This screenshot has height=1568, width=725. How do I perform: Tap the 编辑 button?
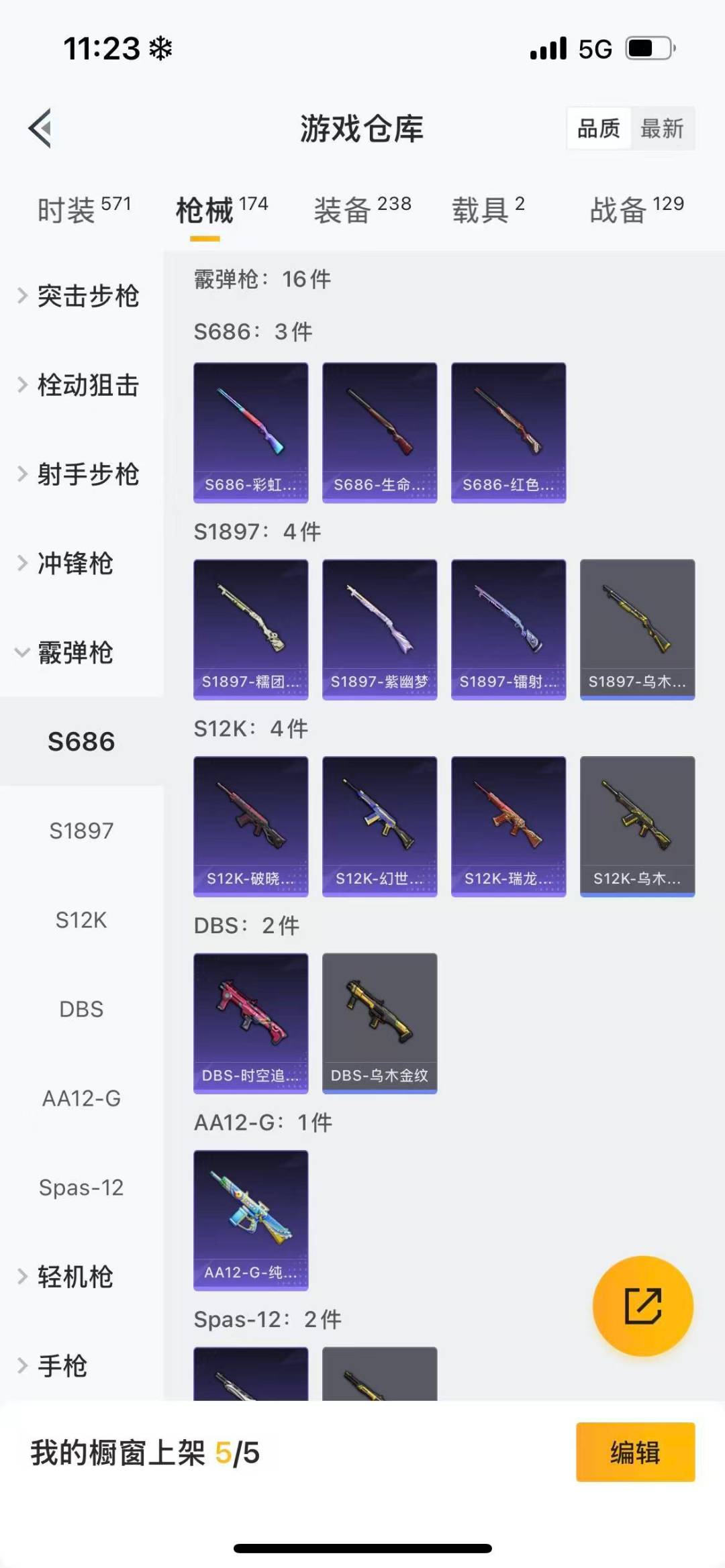point(634,1452)
